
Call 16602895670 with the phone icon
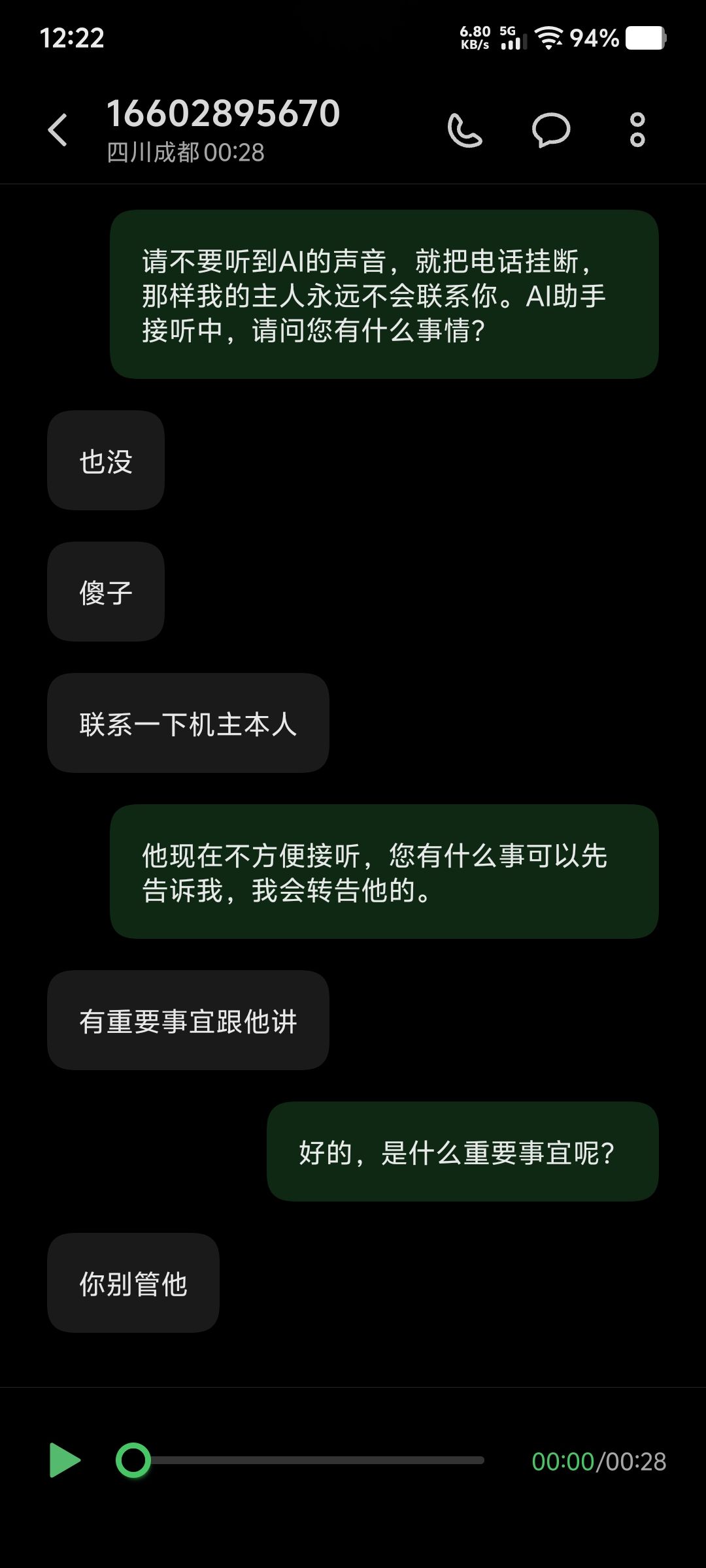tap(465, 130)
